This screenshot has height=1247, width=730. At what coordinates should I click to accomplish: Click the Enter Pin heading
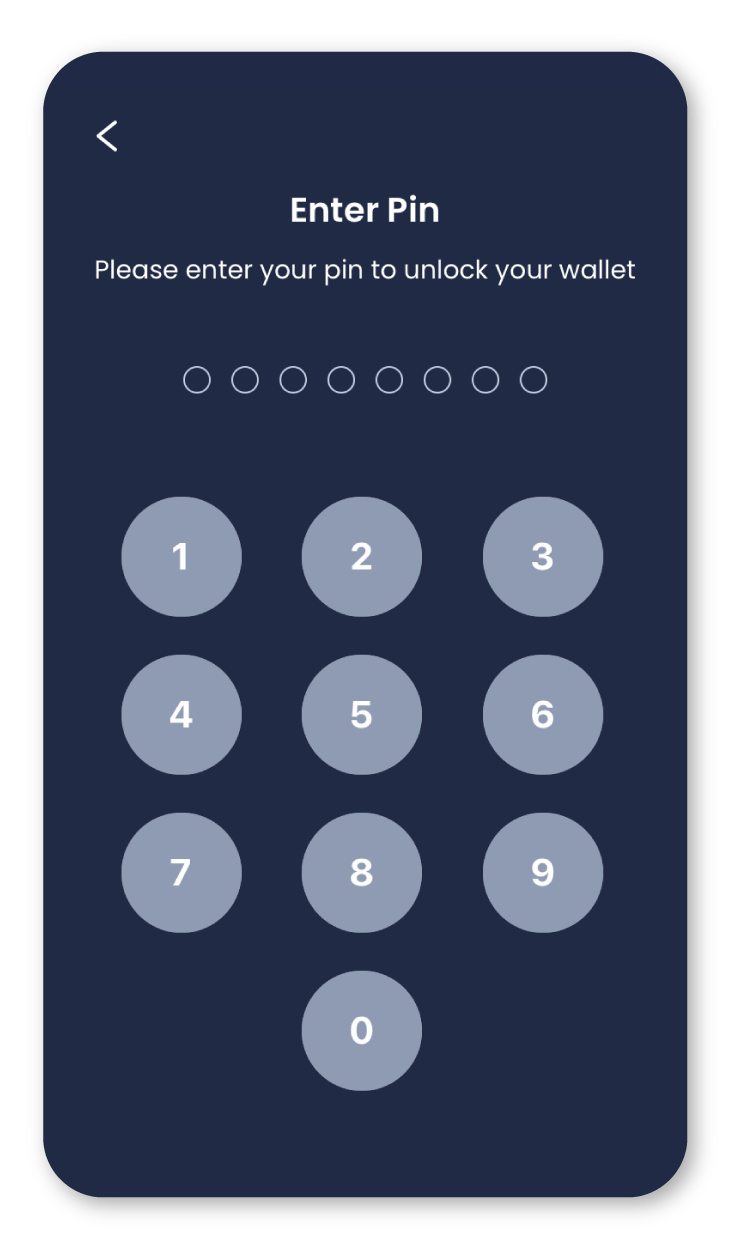tap(364, 210)
